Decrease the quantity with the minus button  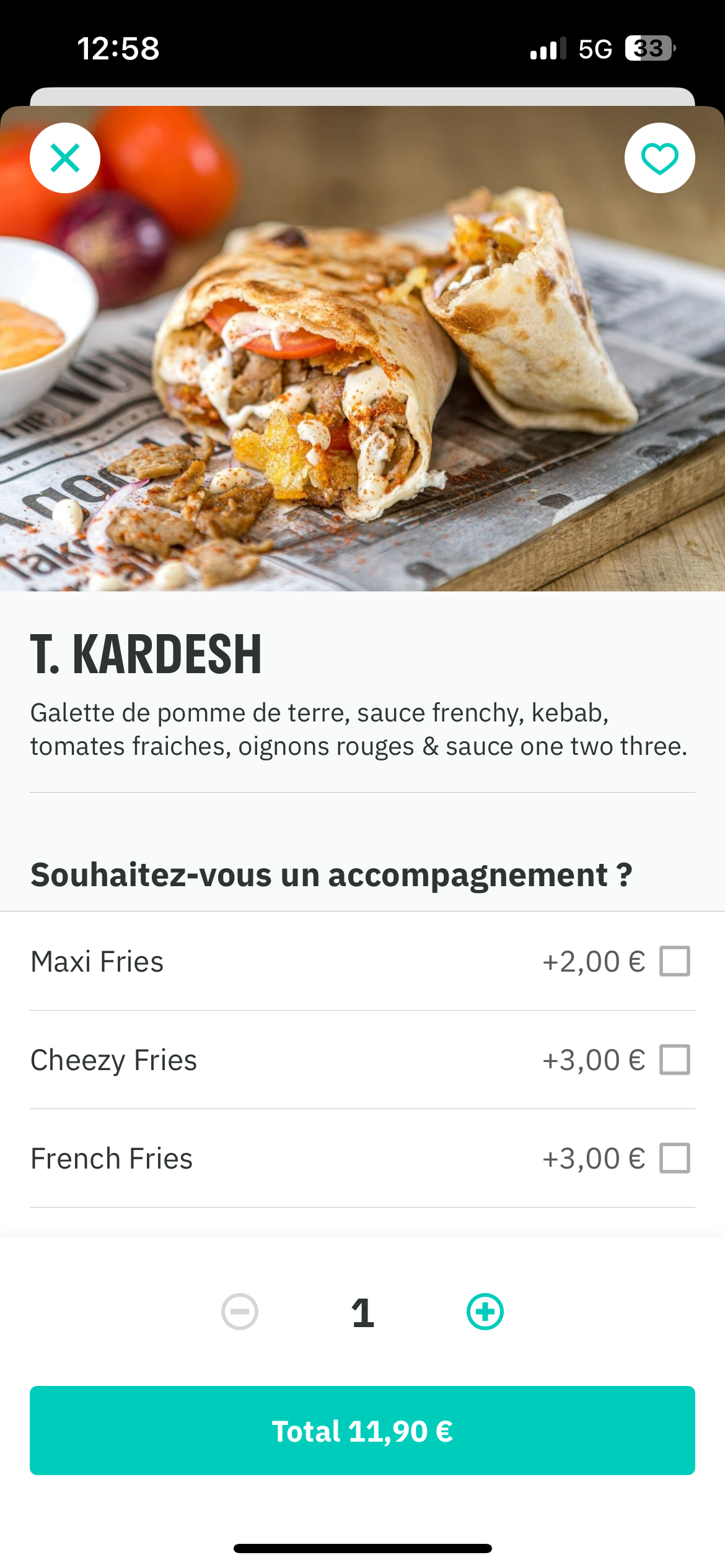click(x=240, y=1312)
